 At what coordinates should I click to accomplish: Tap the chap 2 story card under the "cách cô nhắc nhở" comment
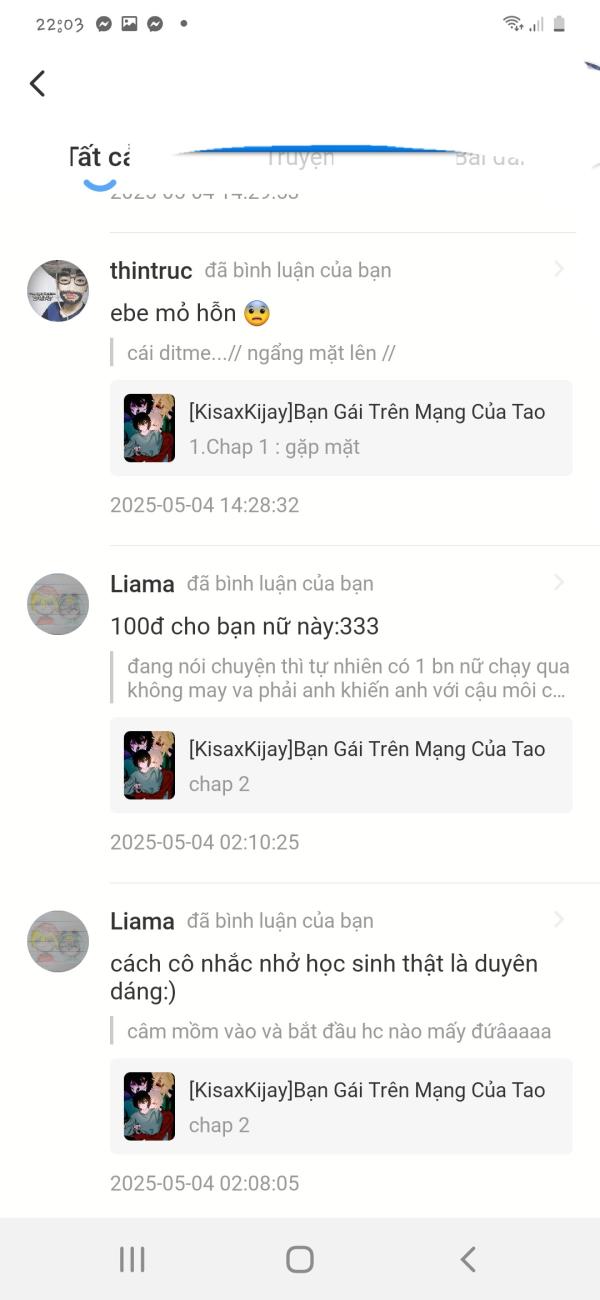341,1106
